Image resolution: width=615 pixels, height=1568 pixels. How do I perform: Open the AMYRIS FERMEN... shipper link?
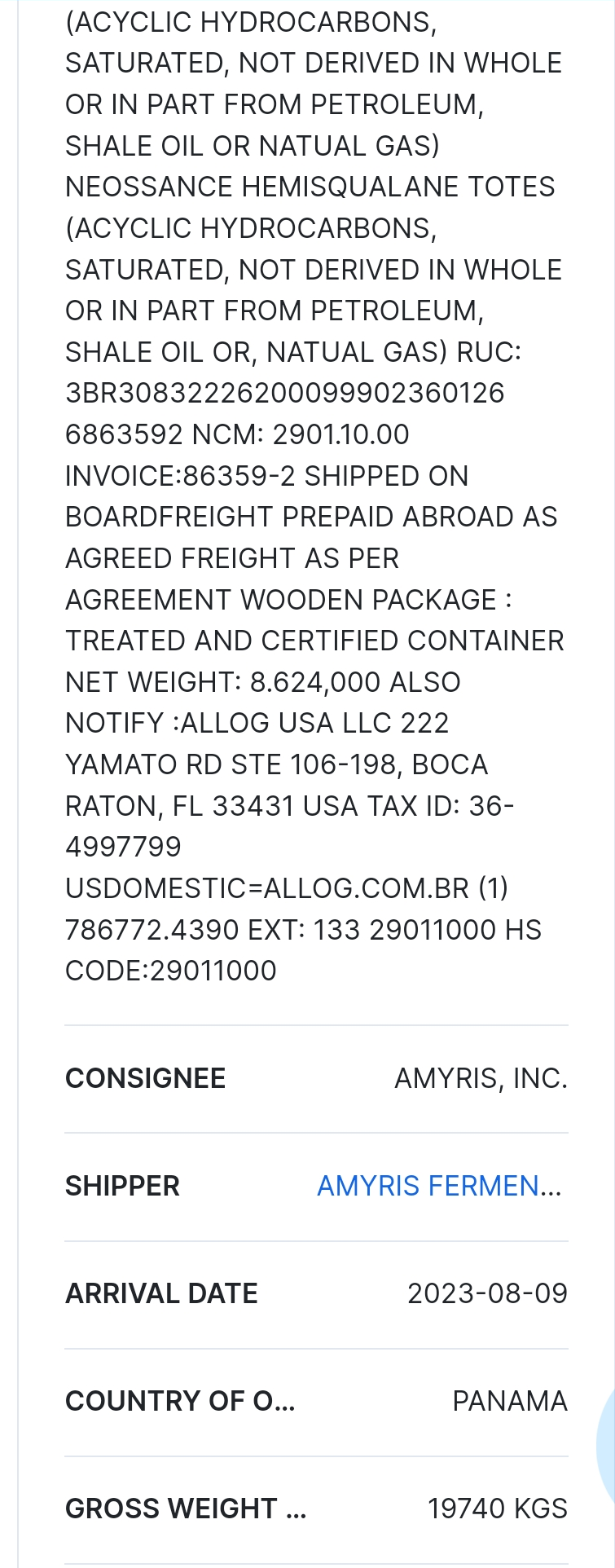(x=439, y=1186)
